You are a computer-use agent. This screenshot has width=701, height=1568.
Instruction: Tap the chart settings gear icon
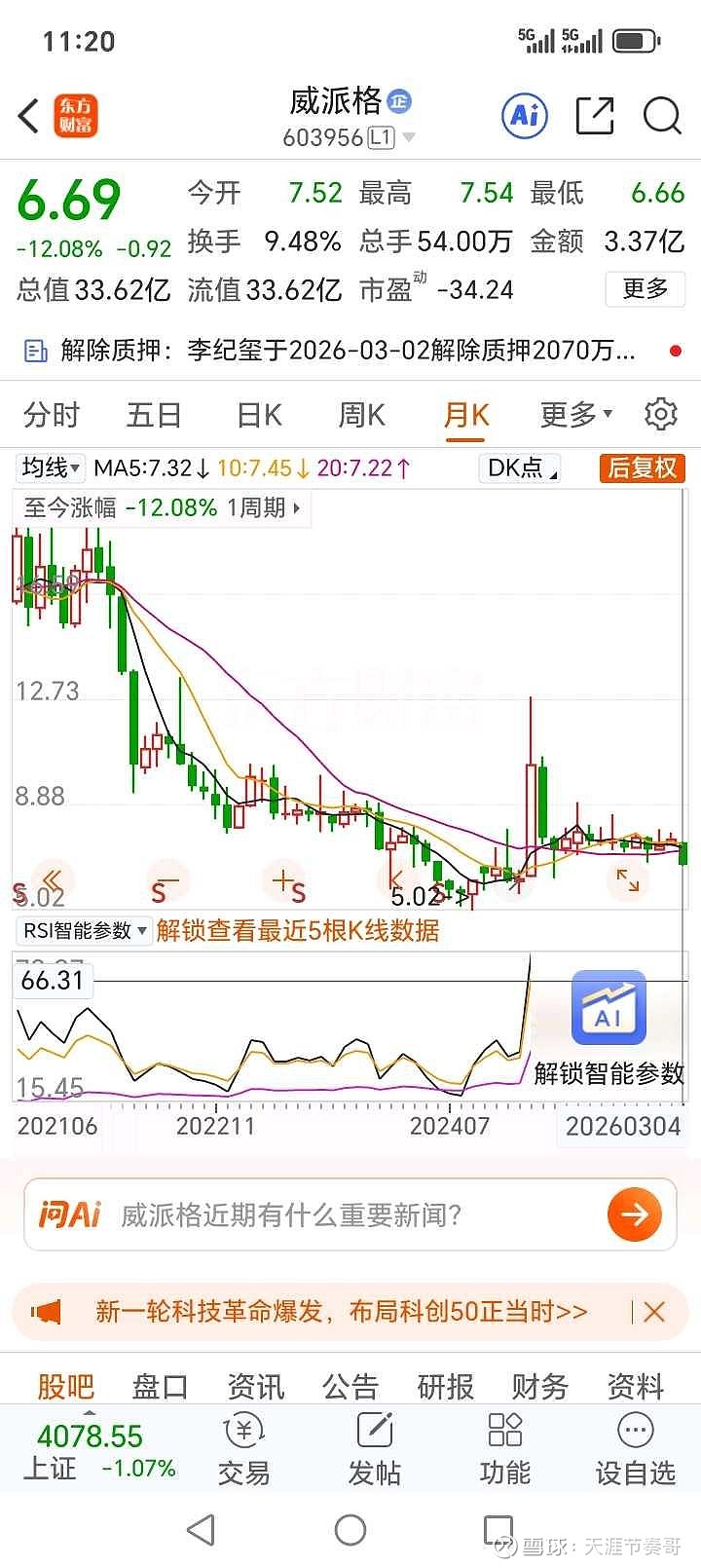(x=661, y=414)
